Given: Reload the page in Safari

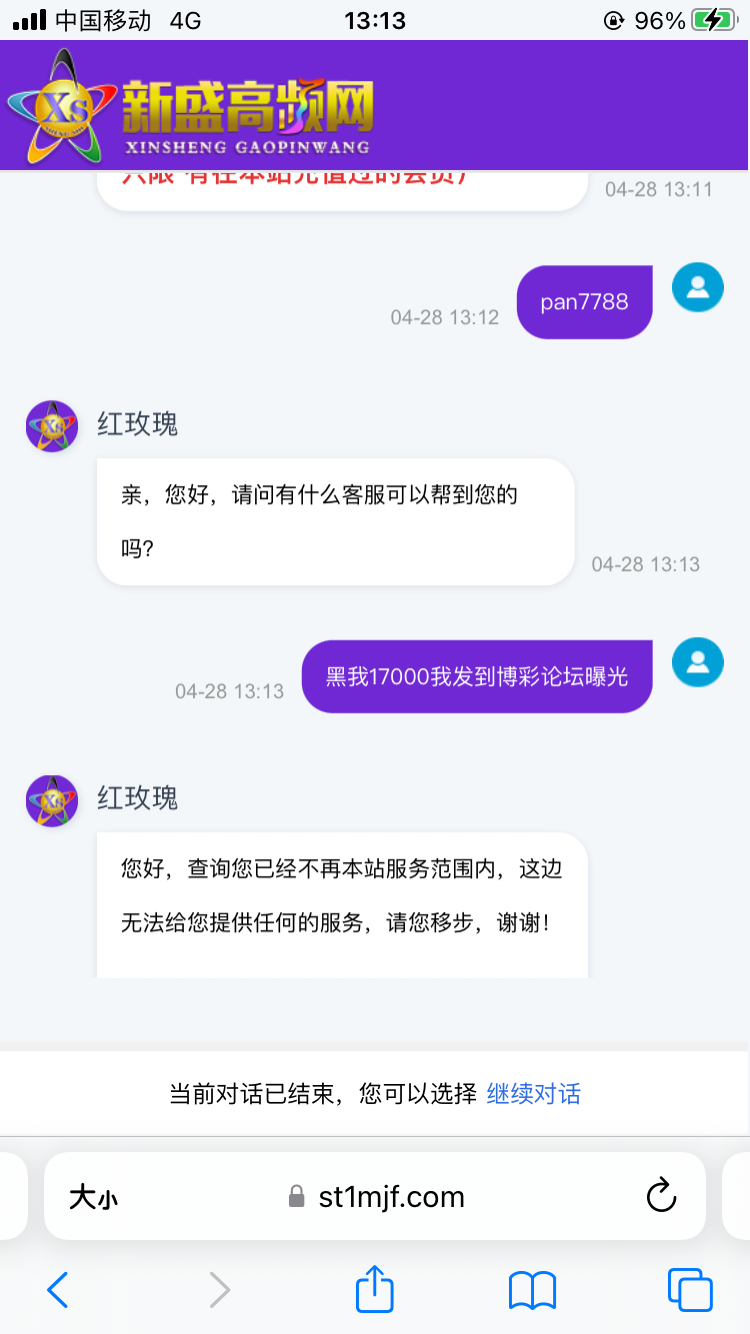Looking at the screenshot, I should tap(661, 1196).
